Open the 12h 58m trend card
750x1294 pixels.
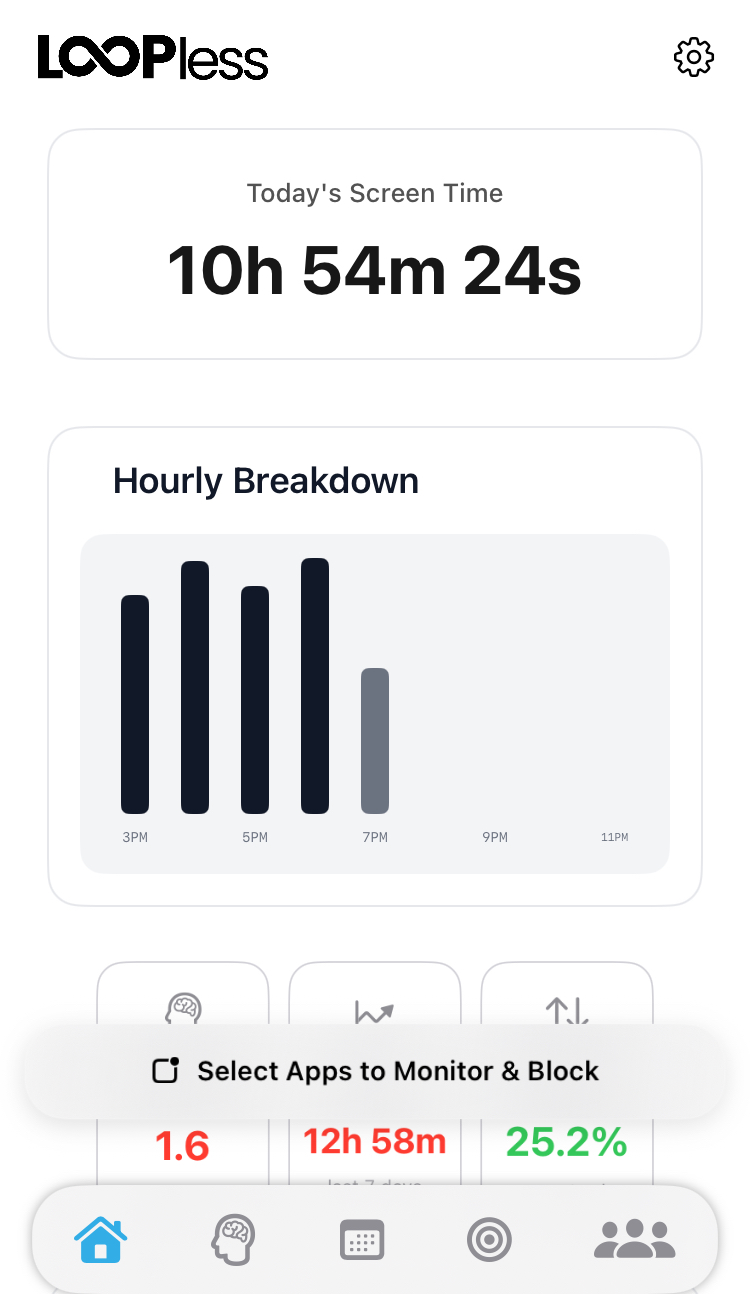click(374, 1143)
